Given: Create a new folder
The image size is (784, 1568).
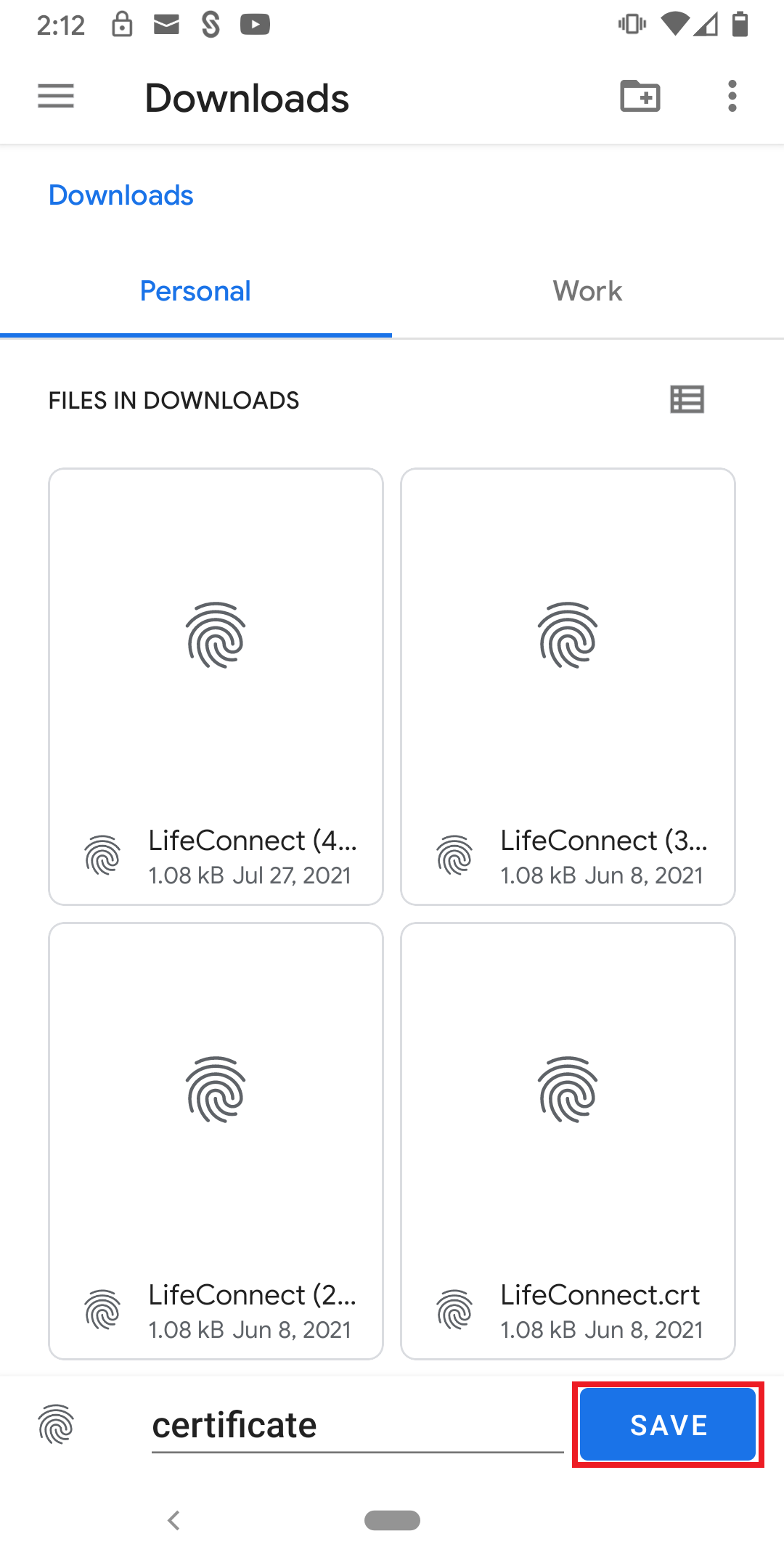Looking at the screenshot, I should [640, 97].
